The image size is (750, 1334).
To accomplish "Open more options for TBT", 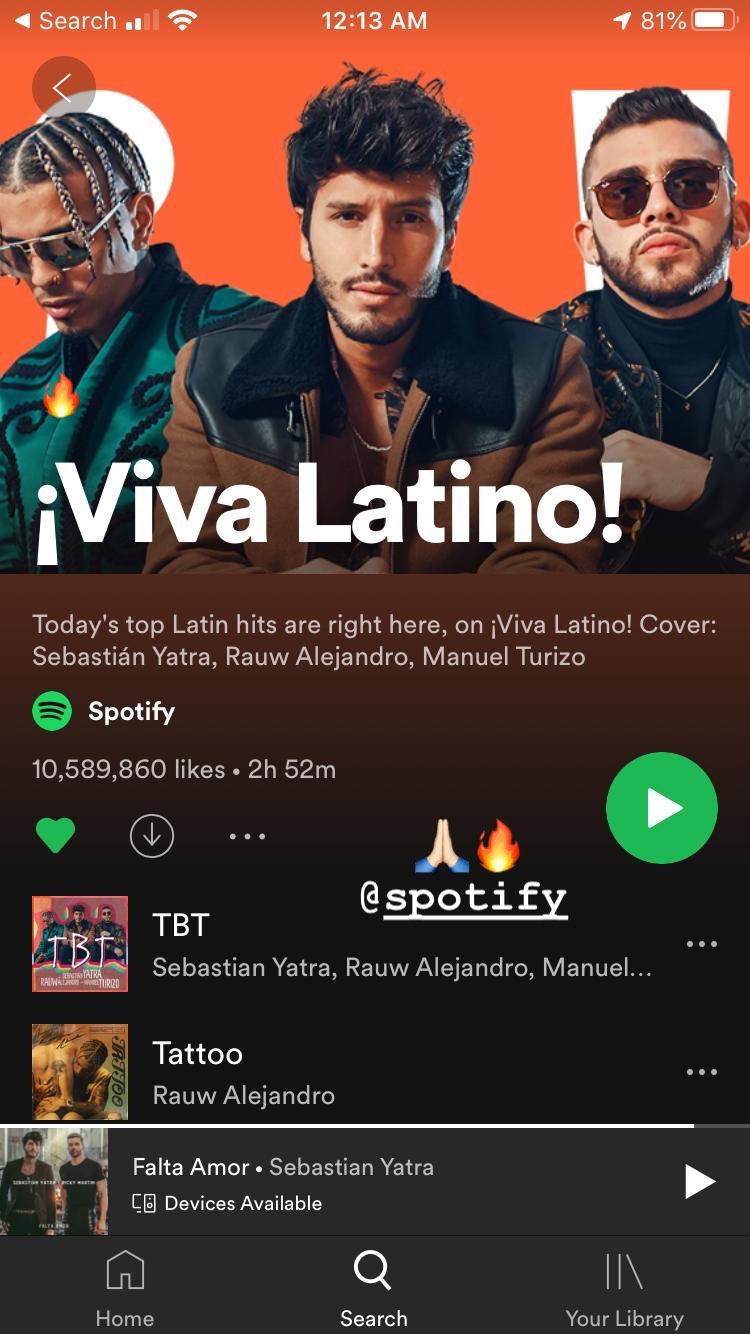I will pos(701,944).
